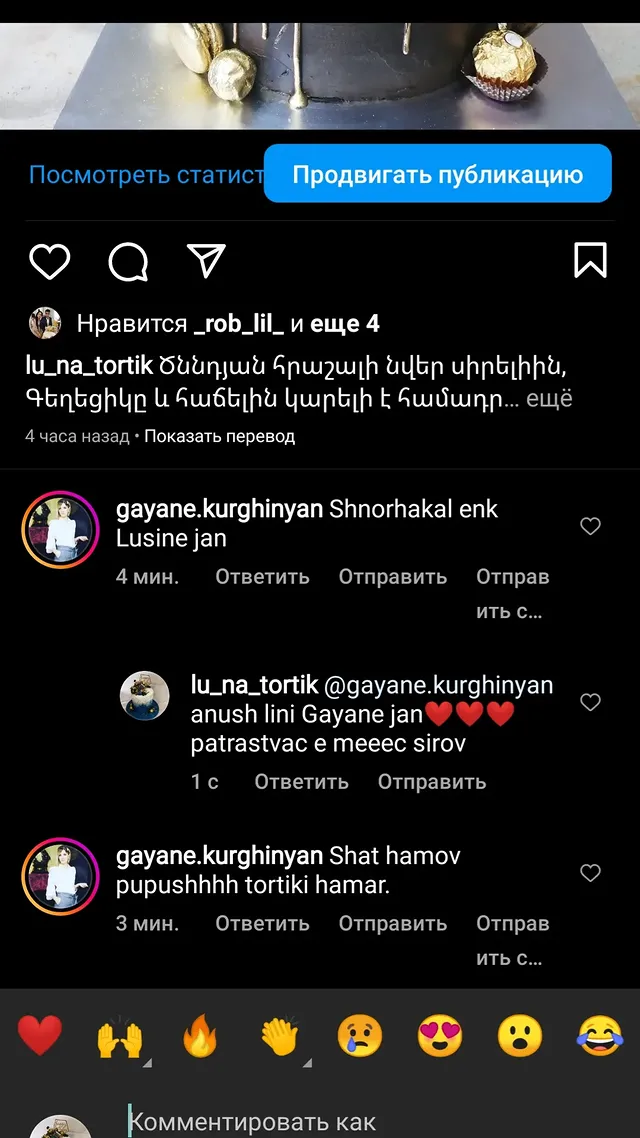
Task: Open Посмотреть статистику link
Action: 146,175
